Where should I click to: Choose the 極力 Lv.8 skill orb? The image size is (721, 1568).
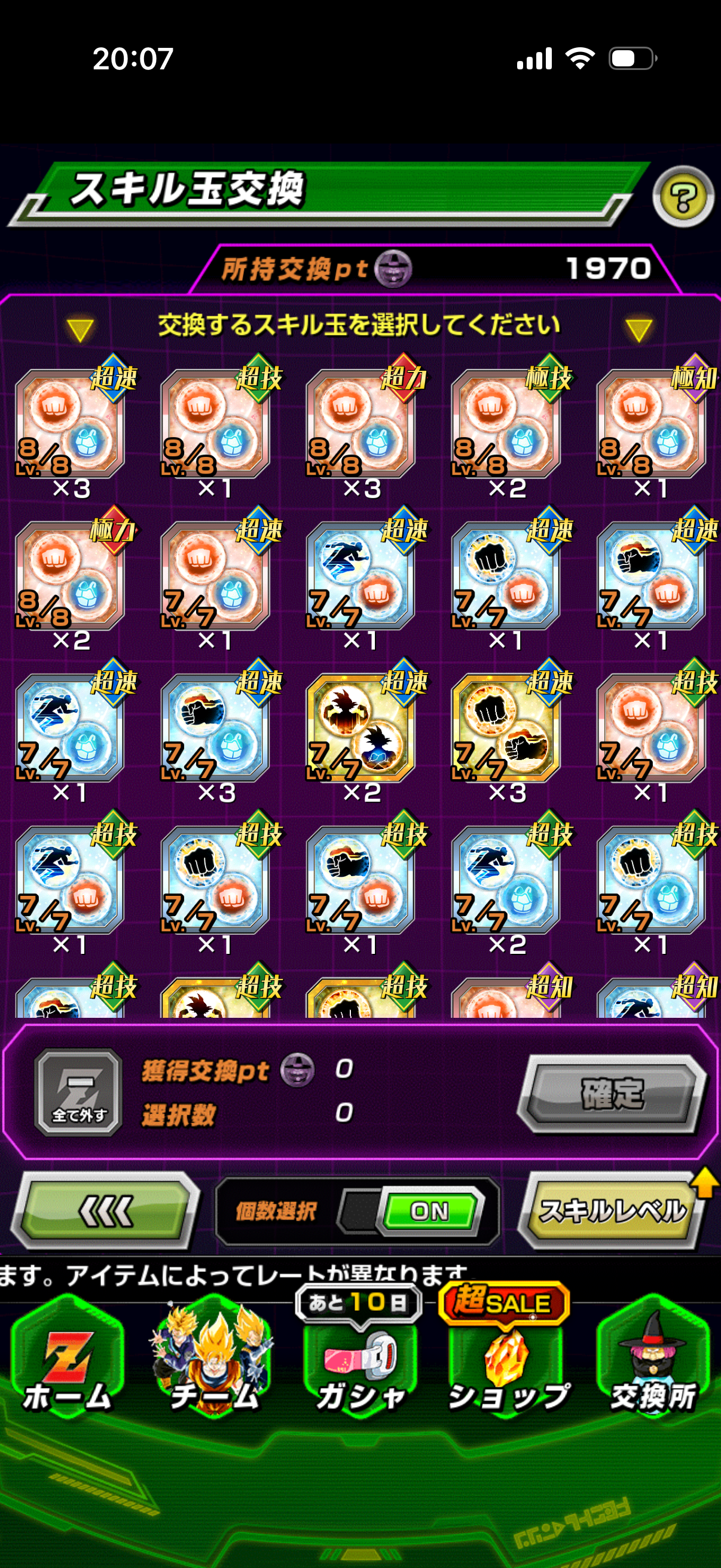(70, 576)
